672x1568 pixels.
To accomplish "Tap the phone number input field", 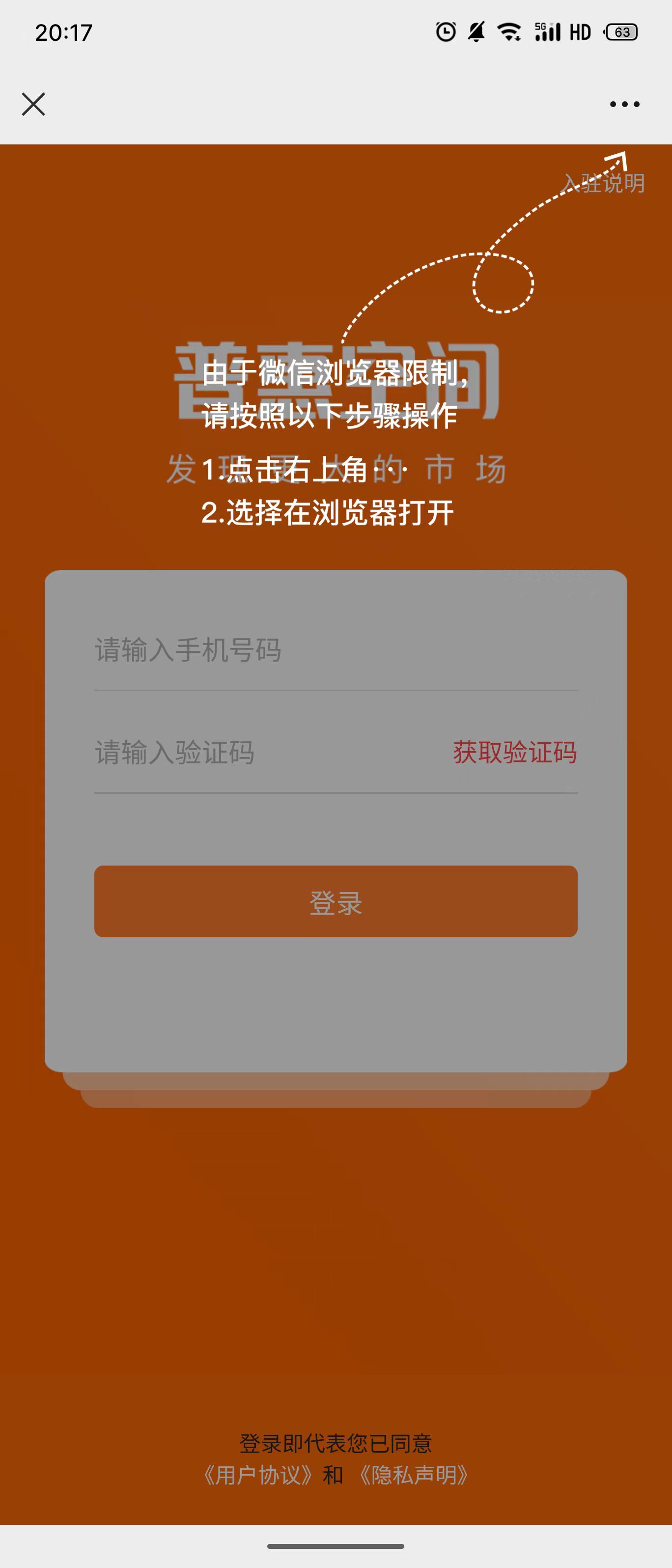I will (335, 650).
